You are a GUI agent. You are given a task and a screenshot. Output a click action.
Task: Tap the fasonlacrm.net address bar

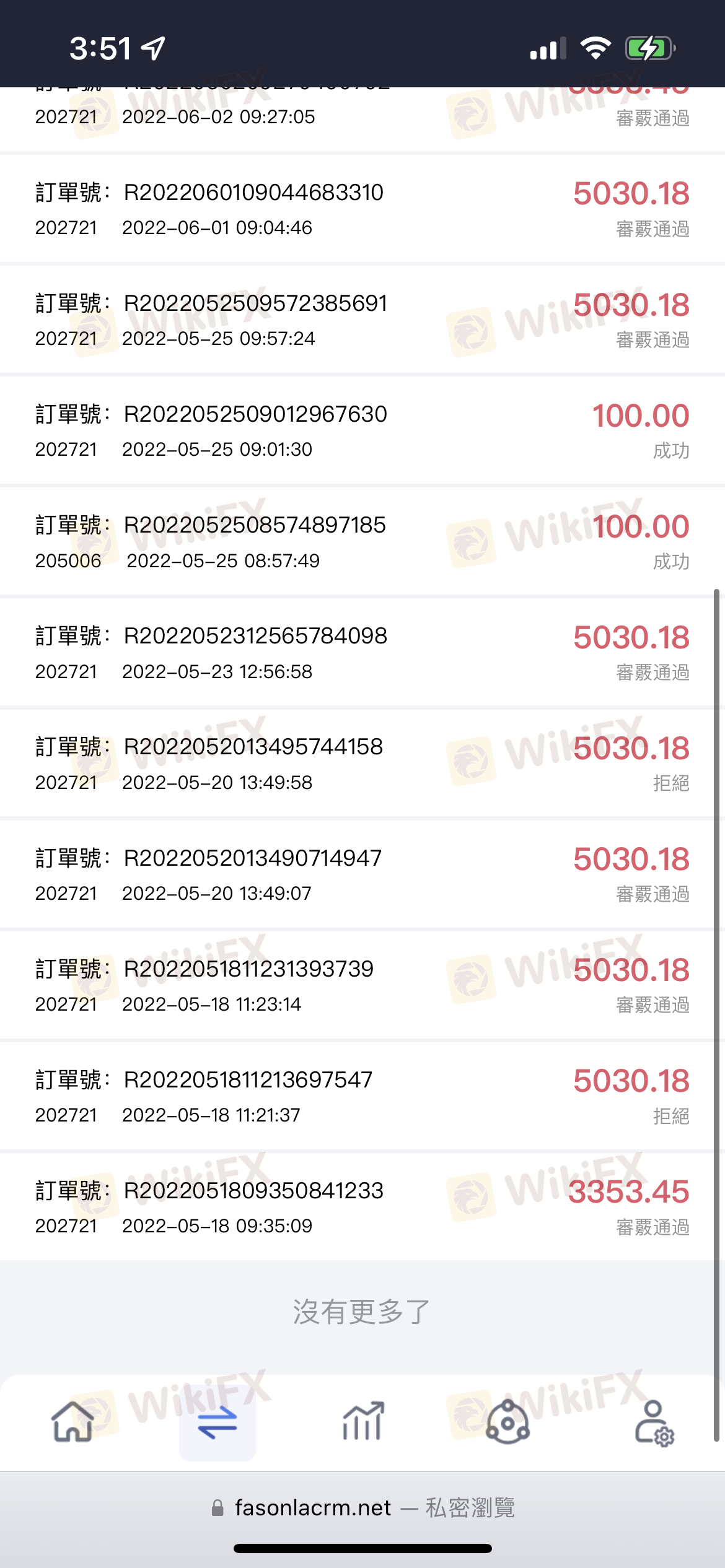pyautogui.click(x=362, y=1507)
